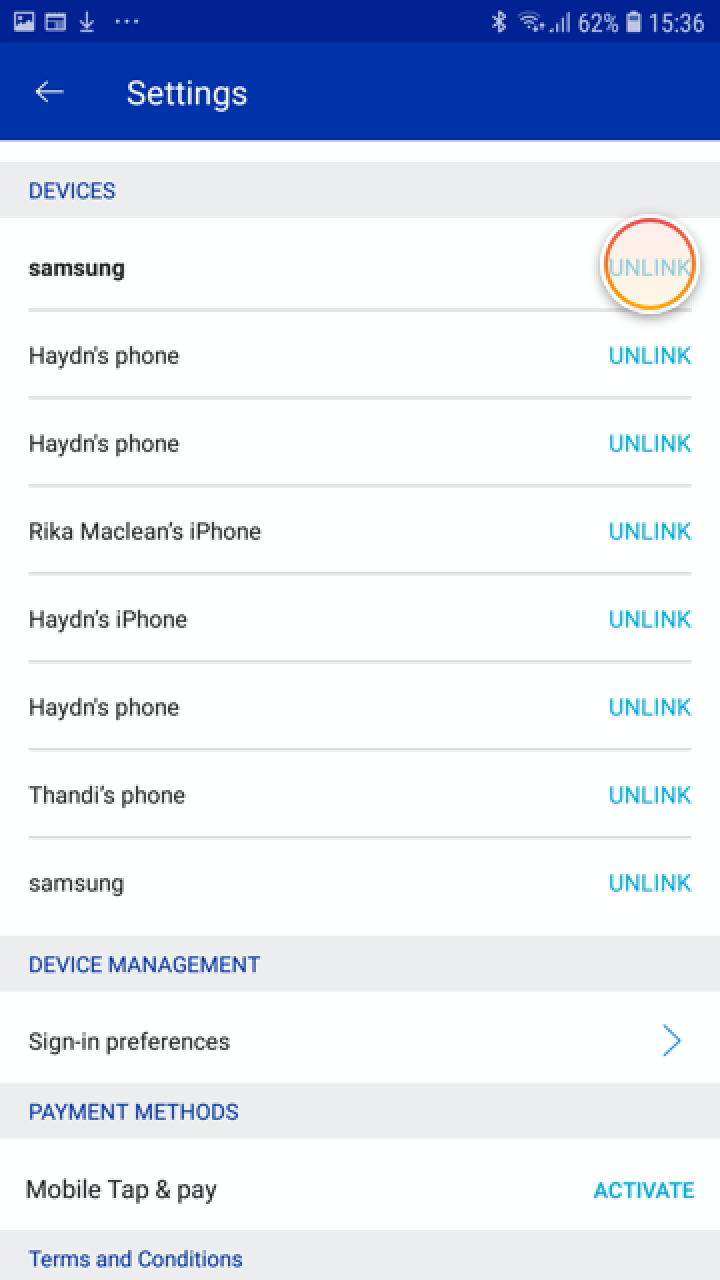Image resolution: width=720 pixels, height=1280 pixels.
Task: Activate Mobile Tap & pay
Action: click(x=643, y=1190)
